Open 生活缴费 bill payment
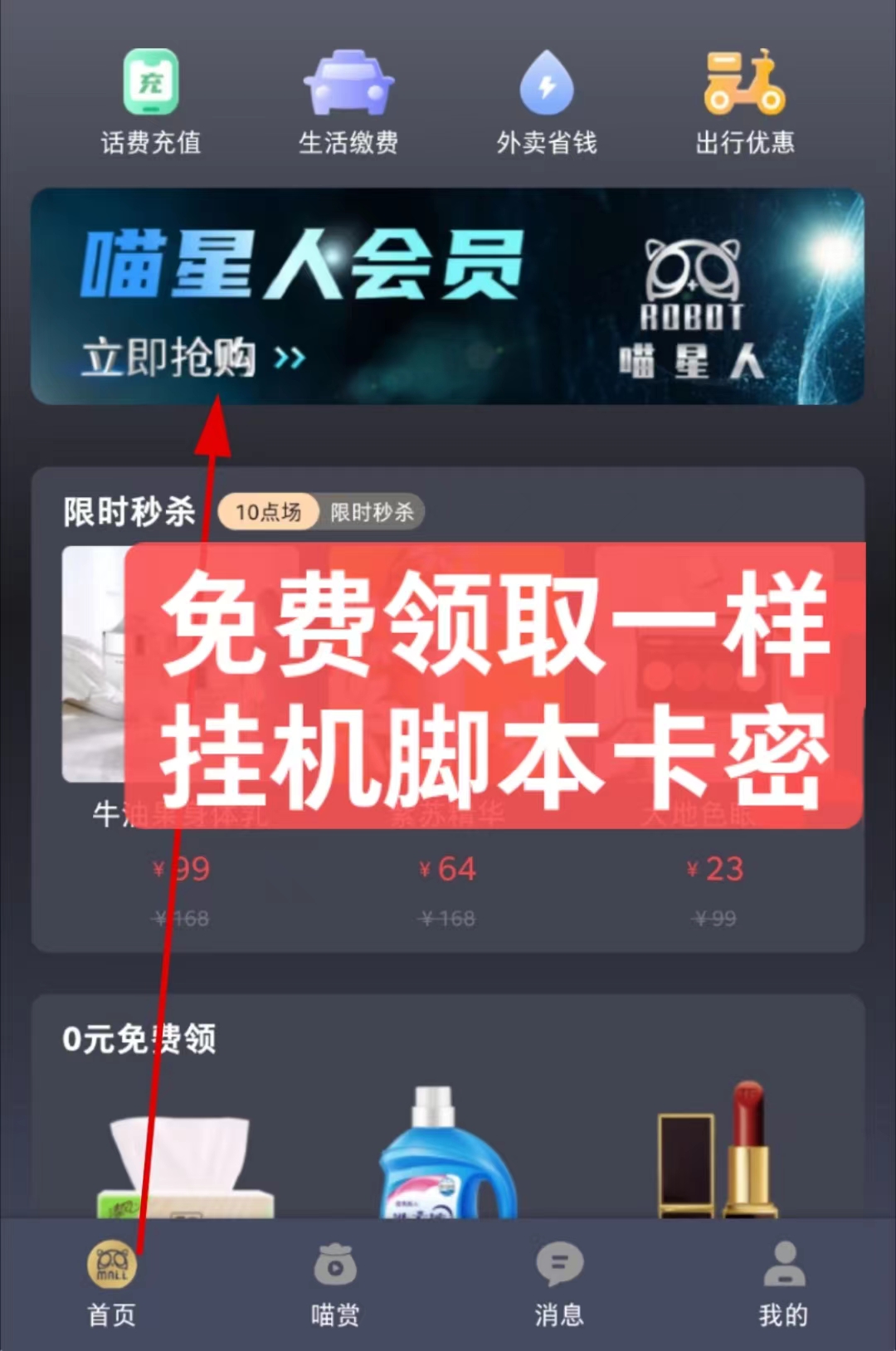The image size is (896, 1351). point(348,101)
